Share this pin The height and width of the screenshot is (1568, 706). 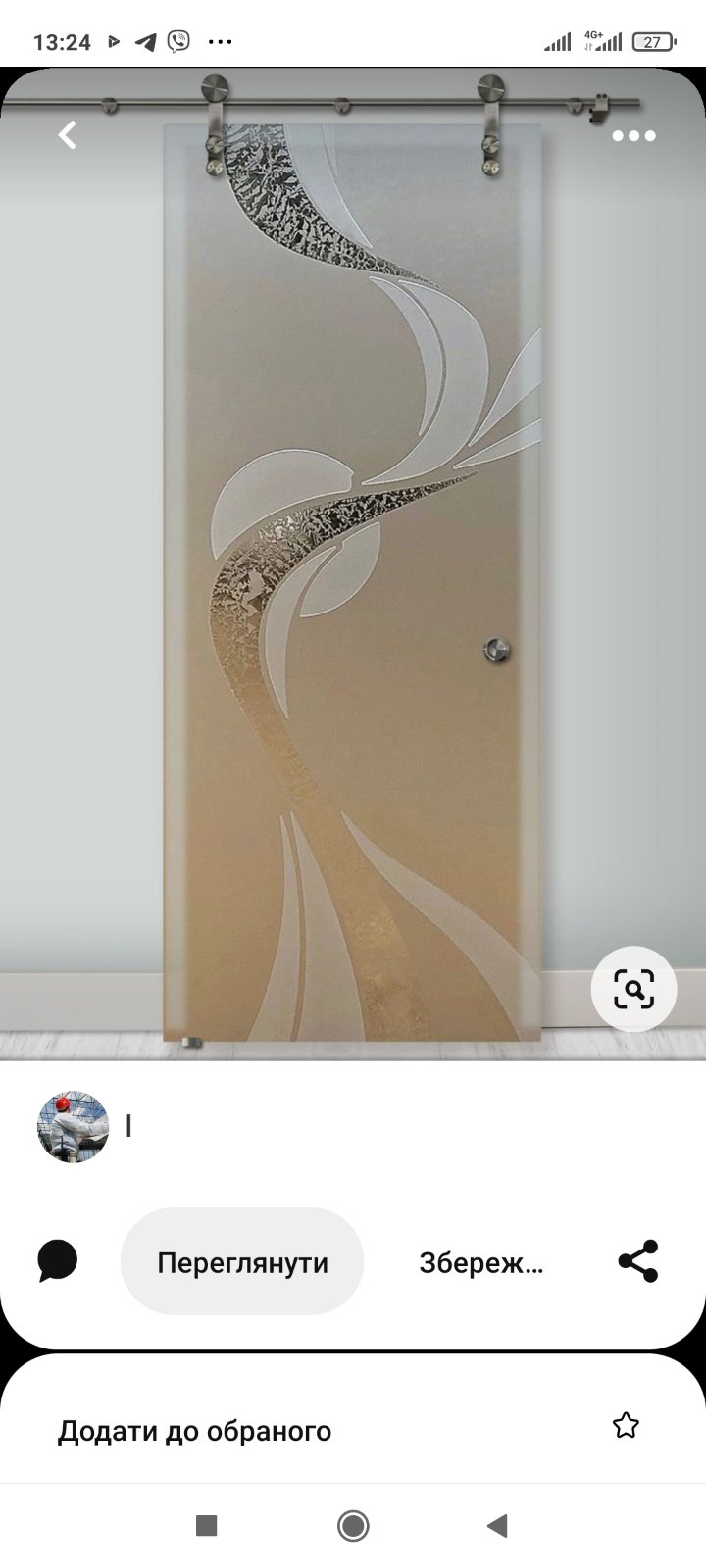[638, 1261]
